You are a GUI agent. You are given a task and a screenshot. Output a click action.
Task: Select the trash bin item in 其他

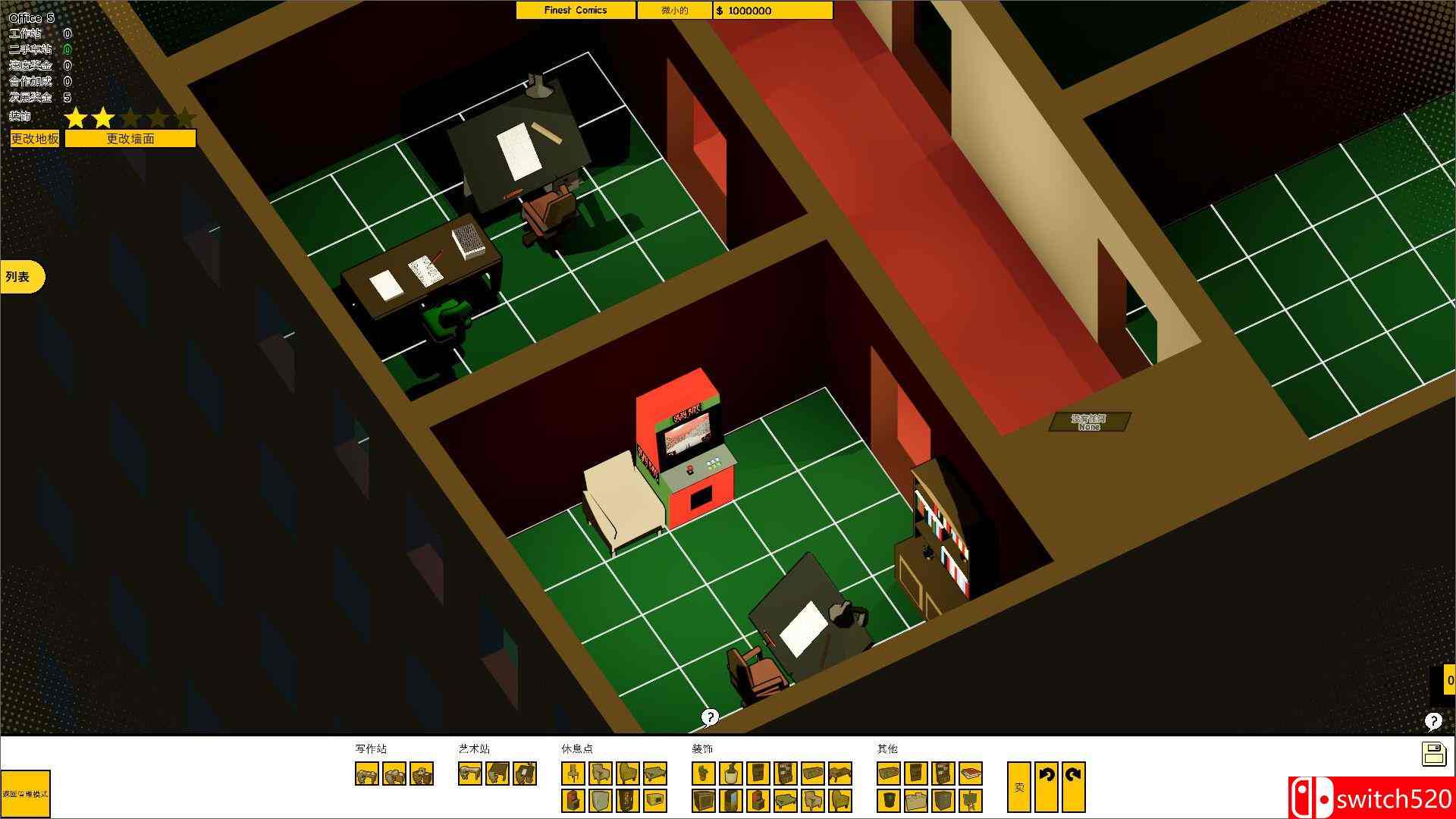[x=889, y=801]
